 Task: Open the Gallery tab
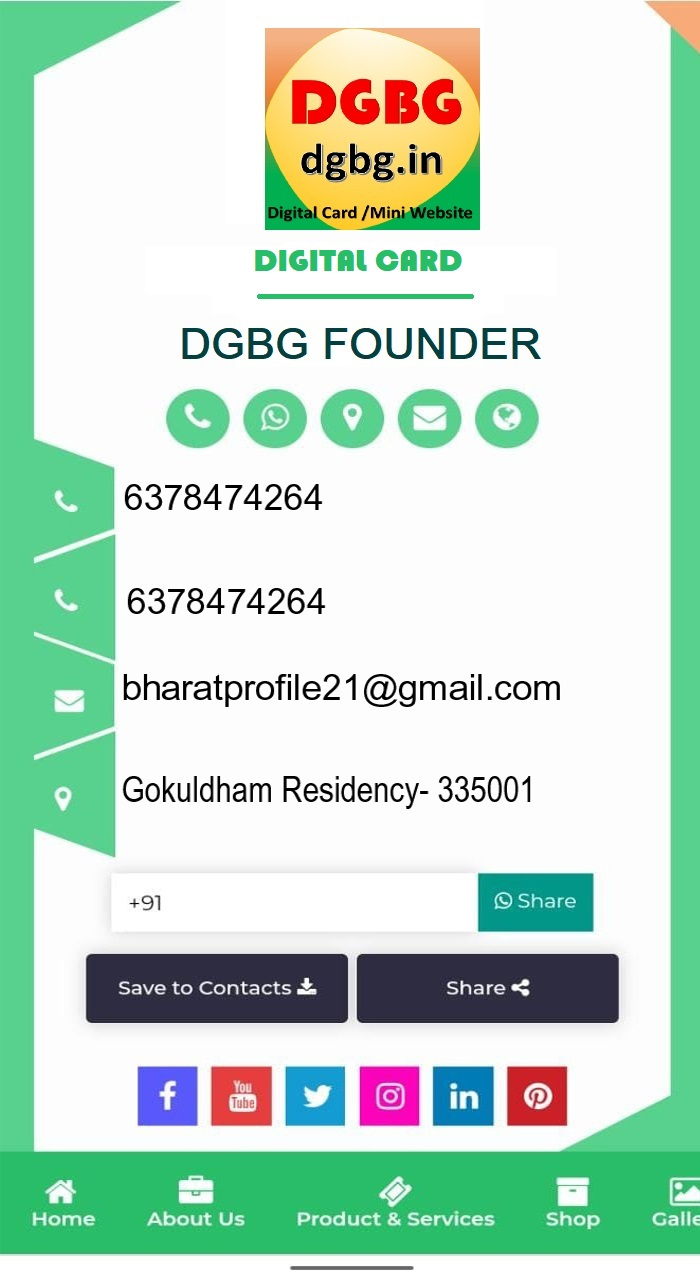point(678,1203)
